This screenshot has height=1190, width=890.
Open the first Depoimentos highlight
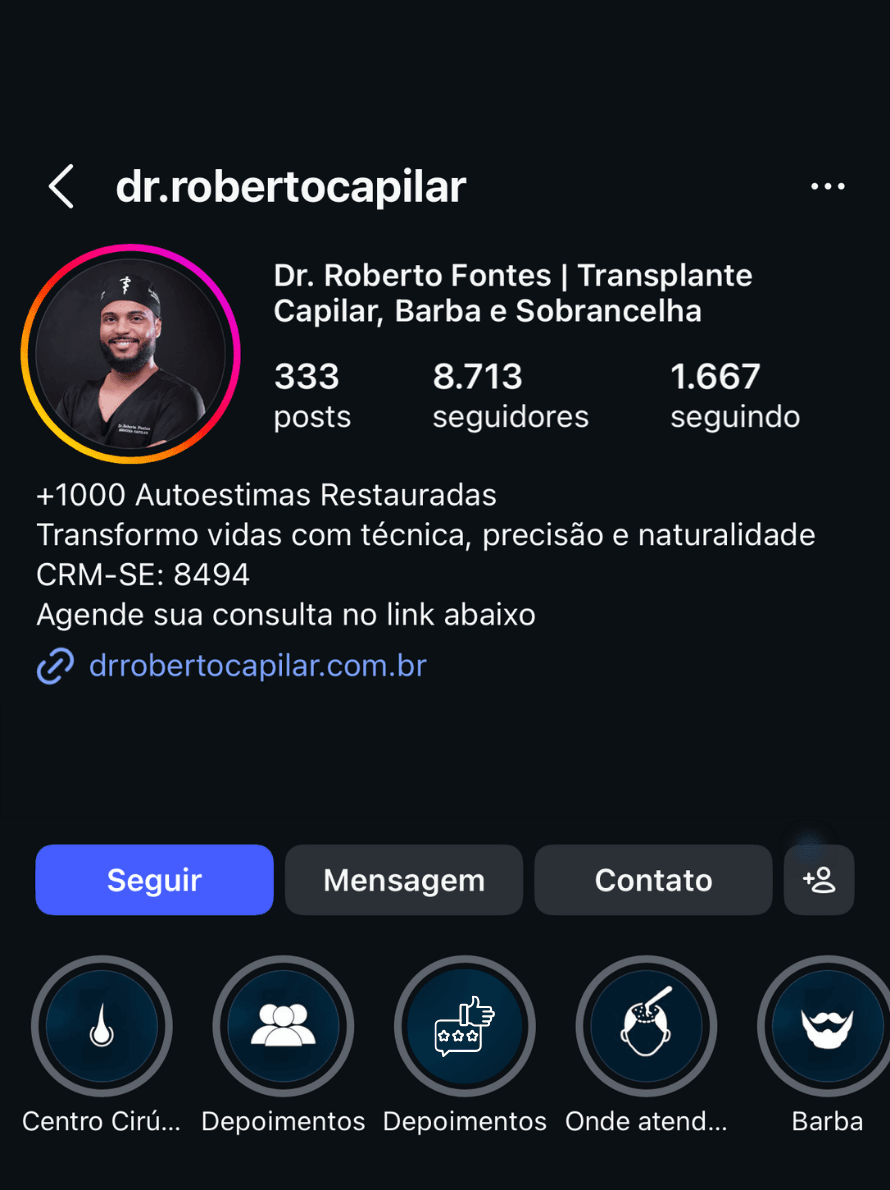pyautogui.click(x=283, y=1026)
